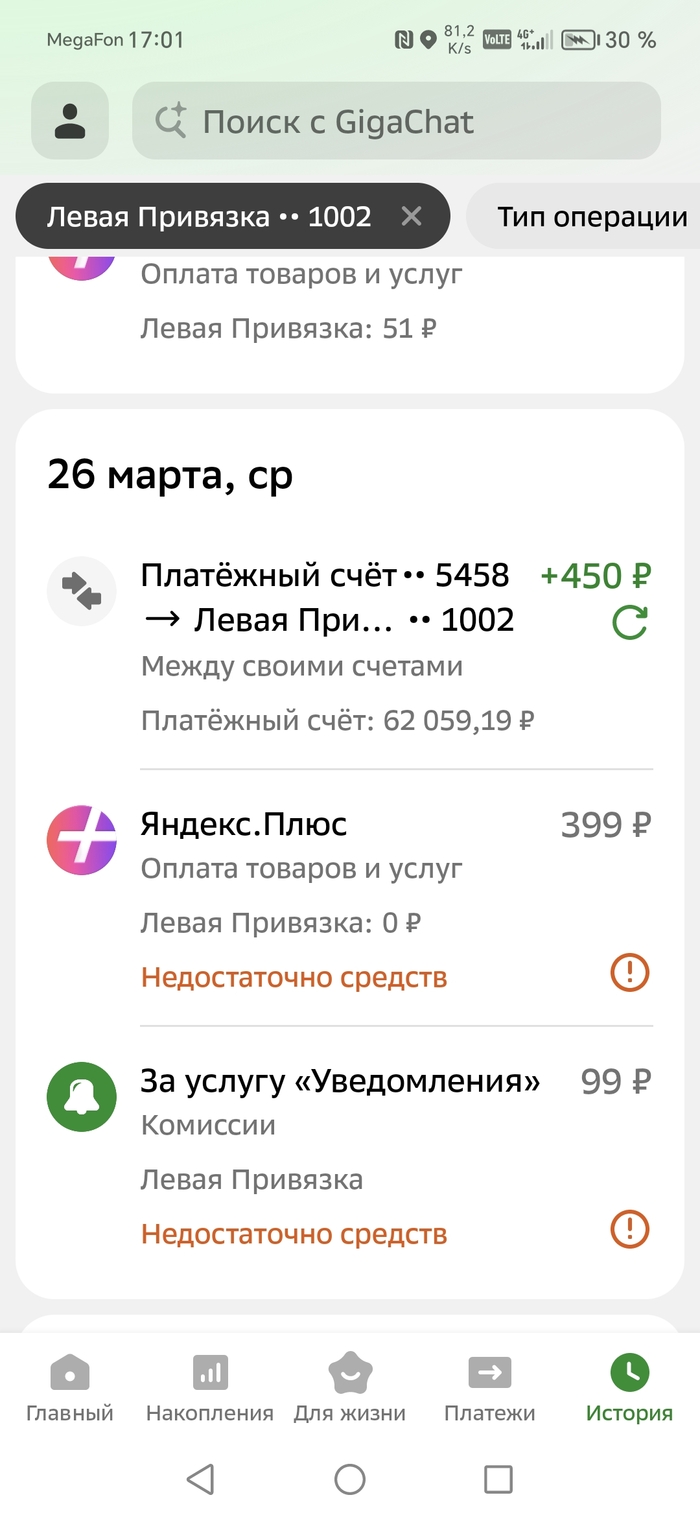
Task: Open the Тип операции filter chip
Action: (590, 217)
